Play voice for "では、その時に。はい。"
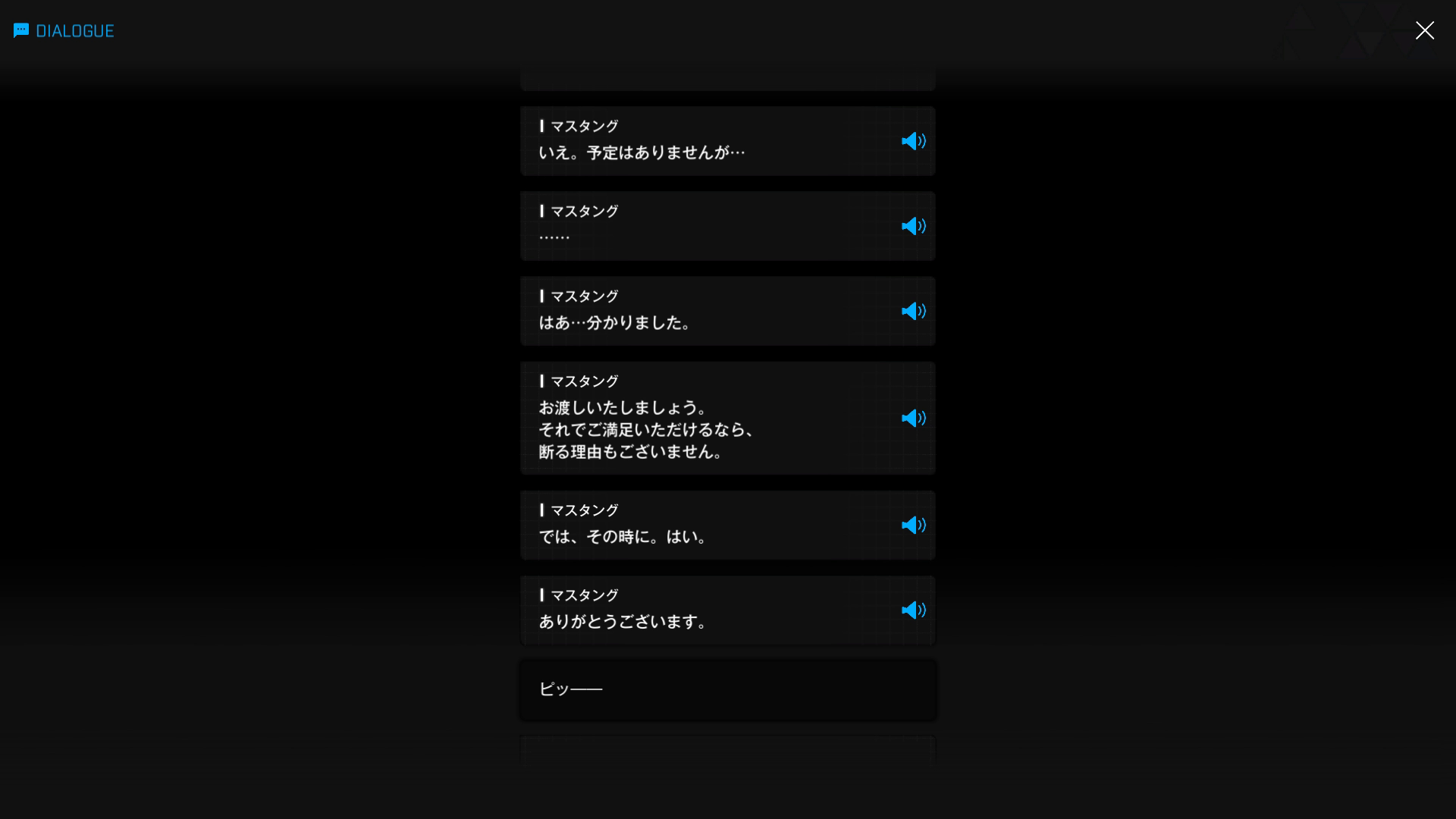The height and width of the screenshot is (819, 1456). pyautogui.click(x=913, y=526)
